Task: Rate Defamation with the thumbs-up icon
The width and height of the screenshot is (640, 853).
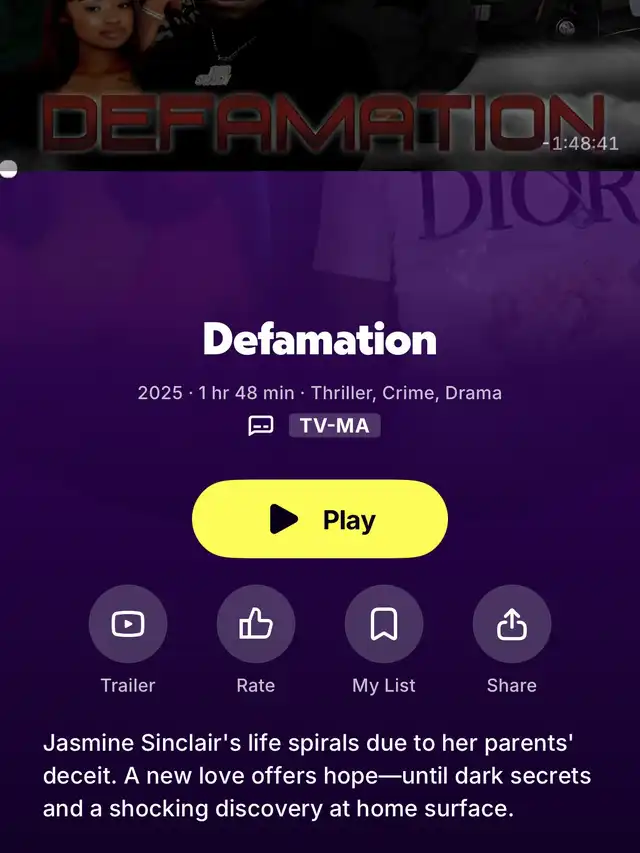Action: (x=256, y=624)
